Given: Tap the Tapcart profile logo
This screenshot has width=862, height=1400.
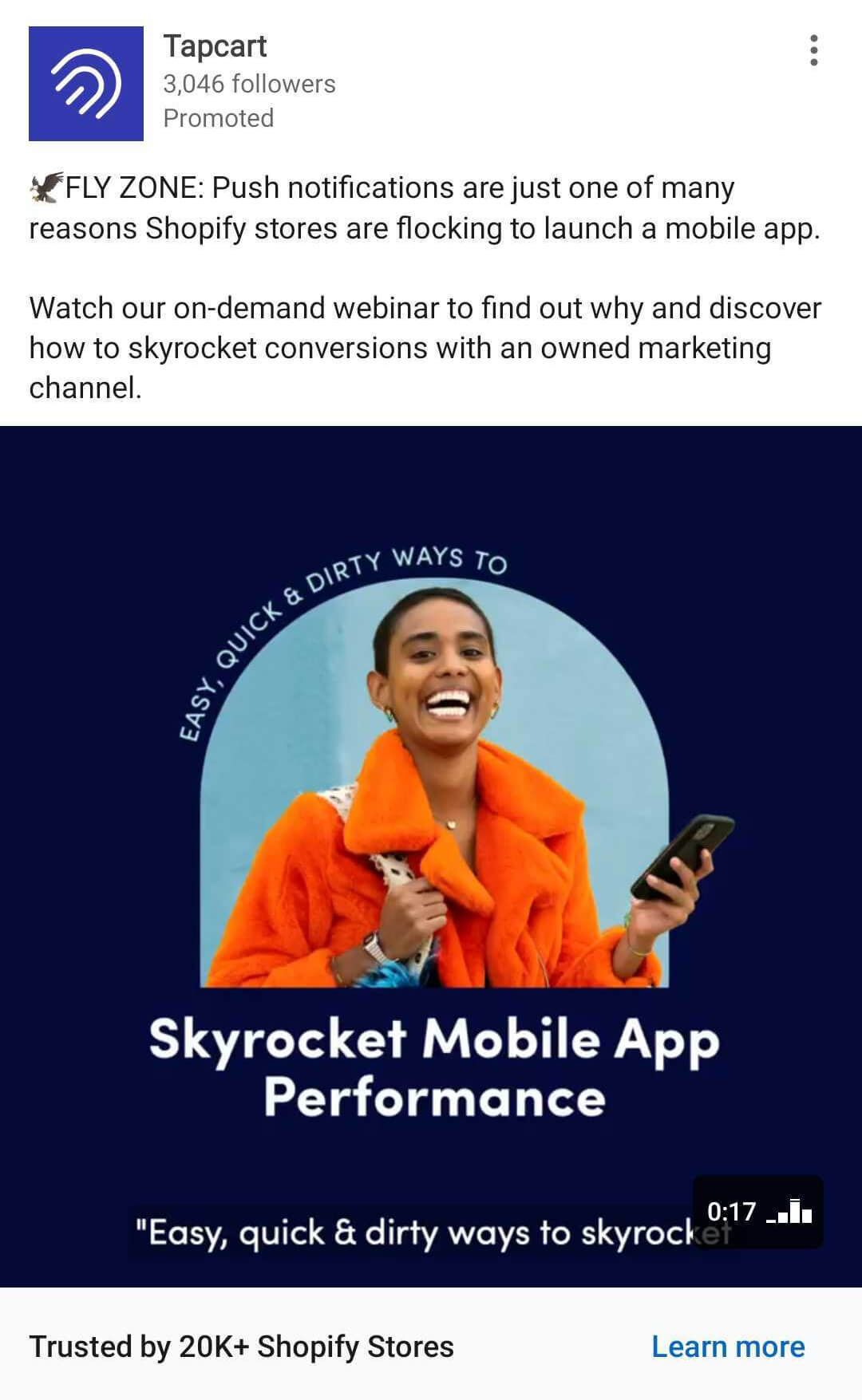Looking at the screenshot, I should click(86, 84).
